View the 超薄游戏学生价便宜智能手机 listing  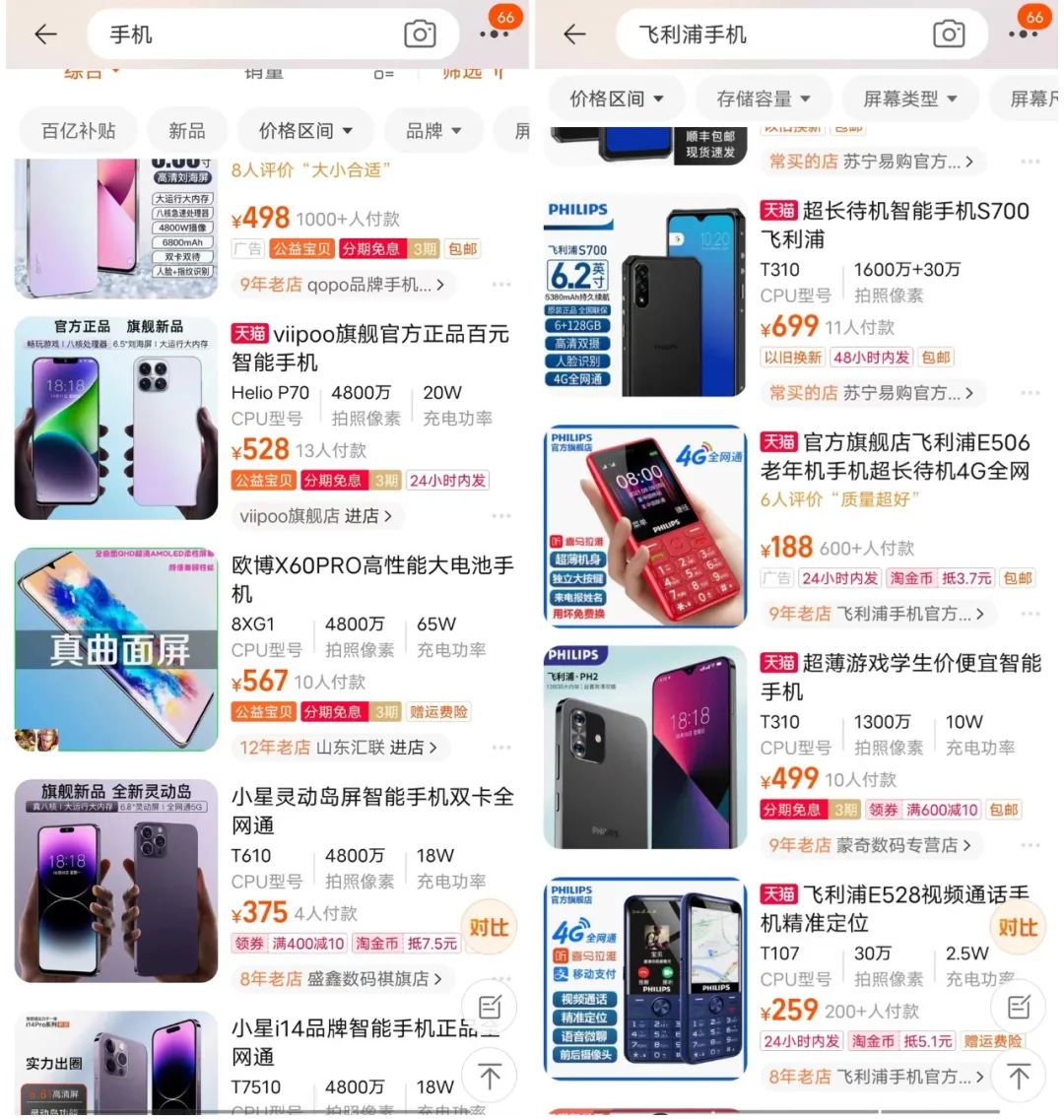point(899,677)
